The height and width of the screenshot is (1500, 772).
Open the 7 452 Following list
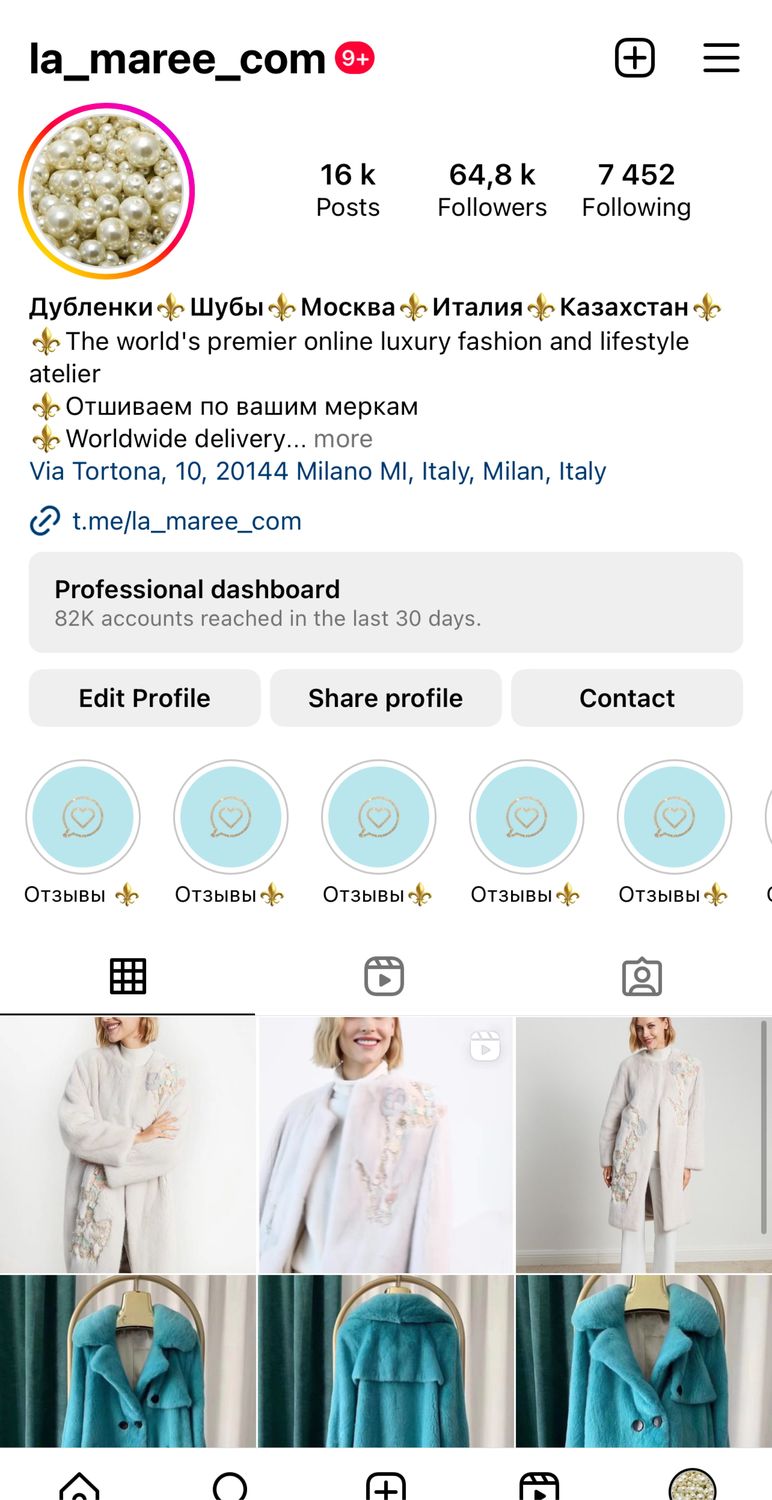point(636,190)
